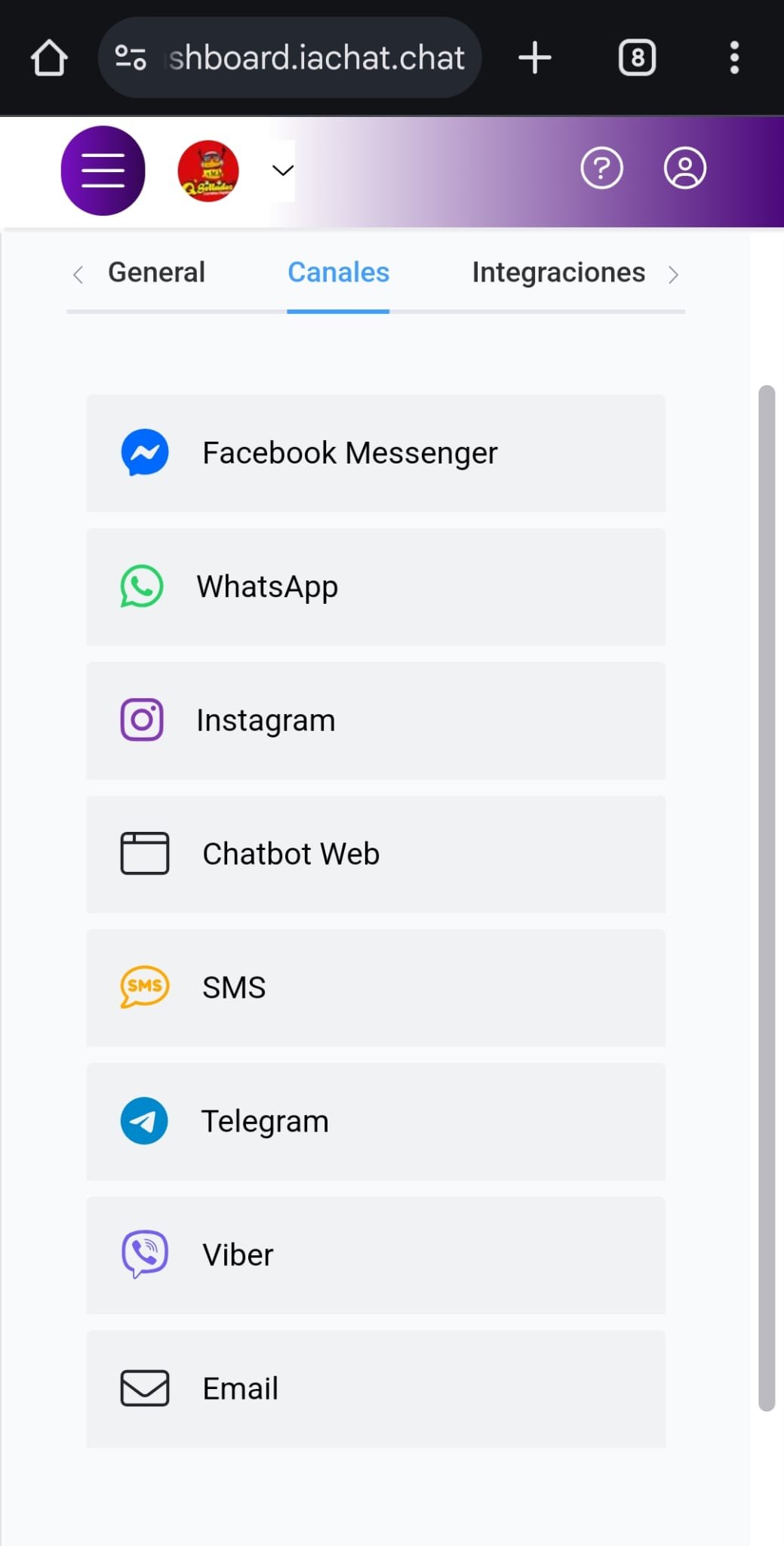Open the Telegram channel

tap(375, 1121)
